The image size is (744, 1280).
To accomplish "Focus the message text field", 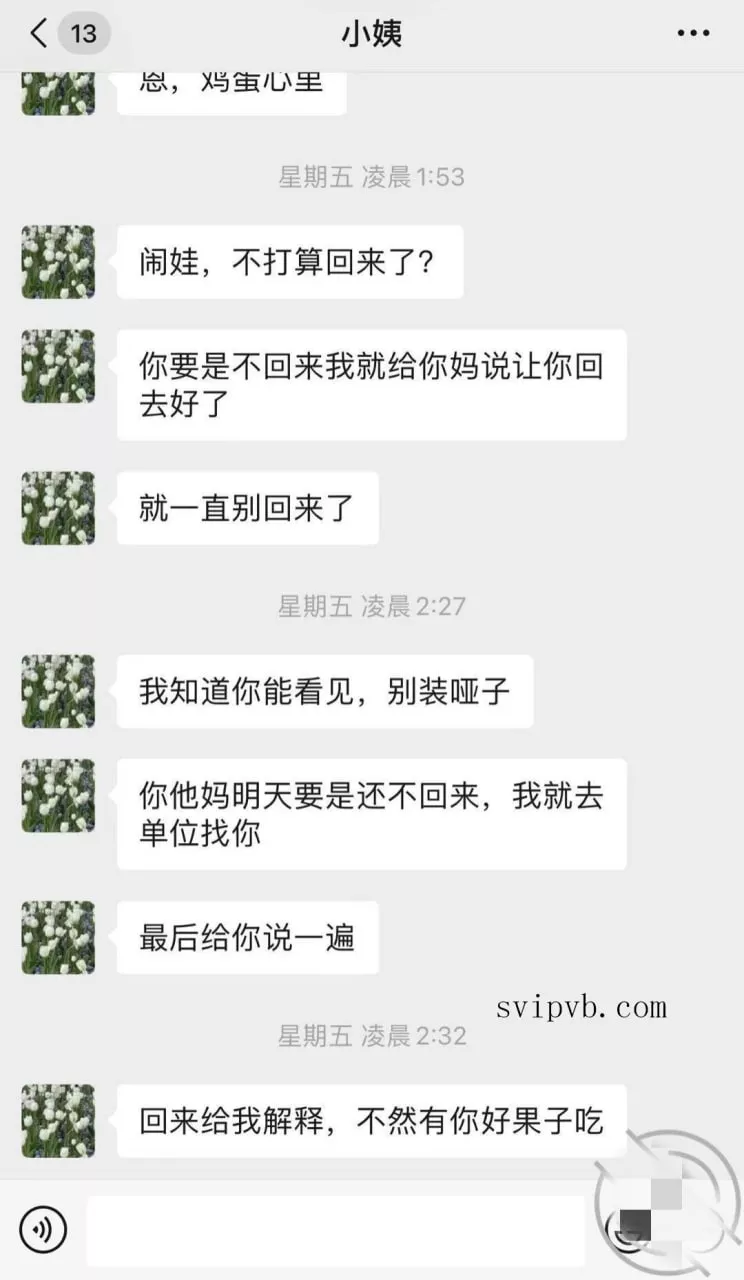I will (x=336, y=1230).
